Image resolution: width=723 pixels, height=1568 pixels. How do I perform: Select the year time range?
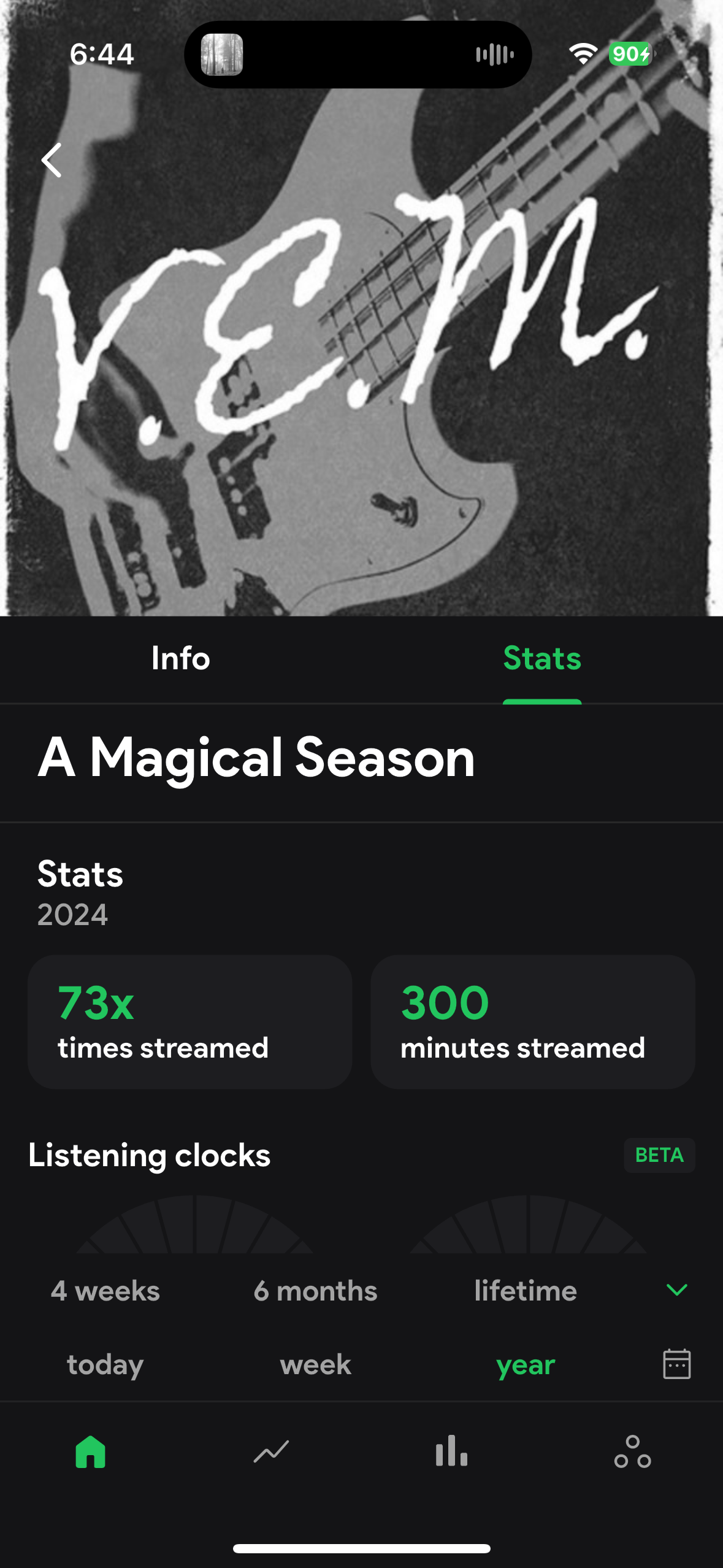click(x=525, y=1364)
